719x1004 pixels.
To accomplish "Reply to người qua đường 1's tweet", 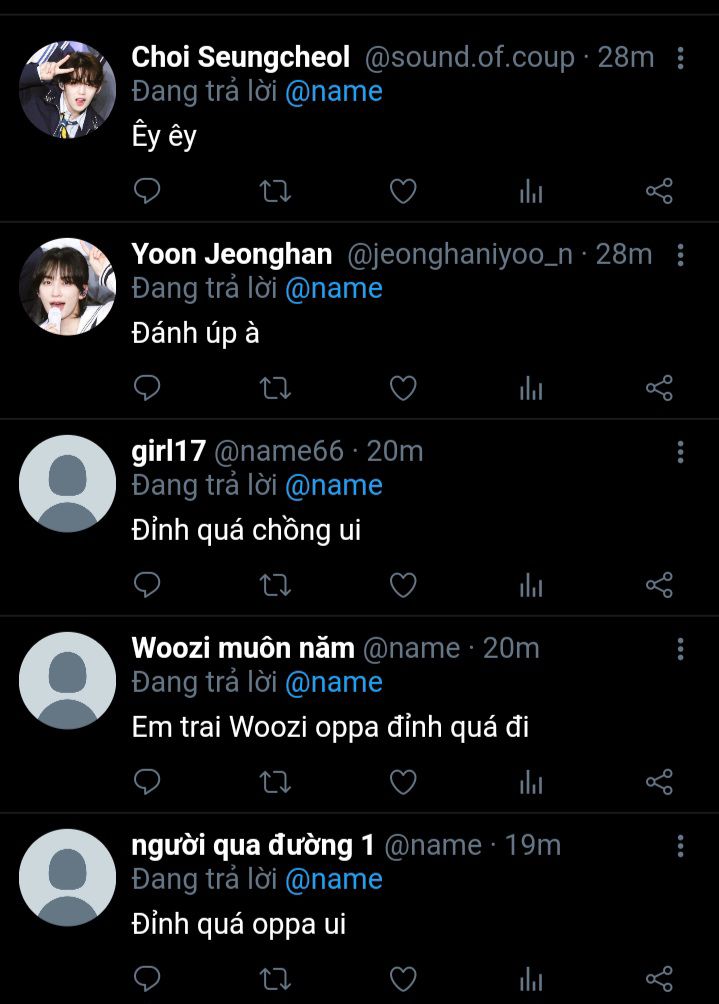I will click(147, 977).
